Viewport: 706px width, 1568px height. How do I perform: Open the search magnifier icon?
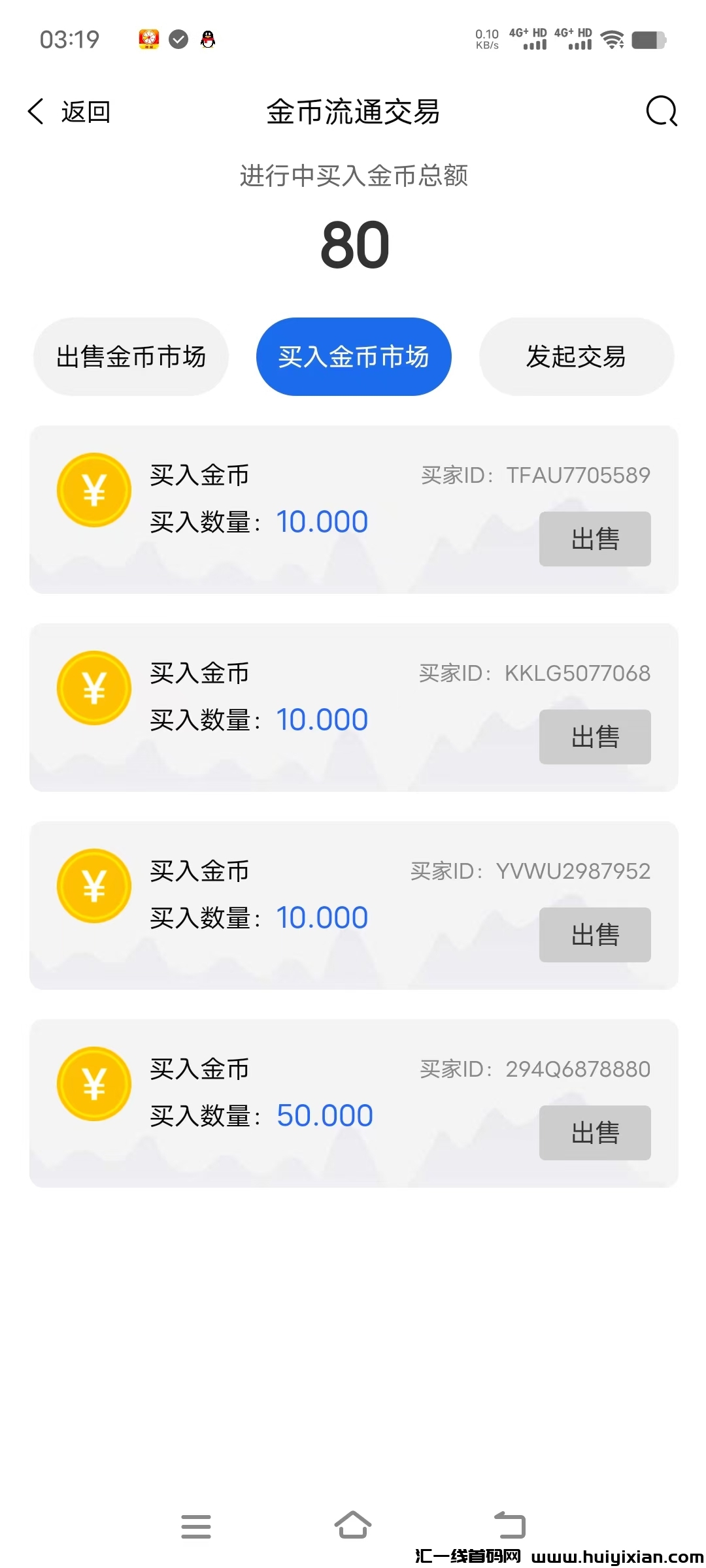pos(662,111)
